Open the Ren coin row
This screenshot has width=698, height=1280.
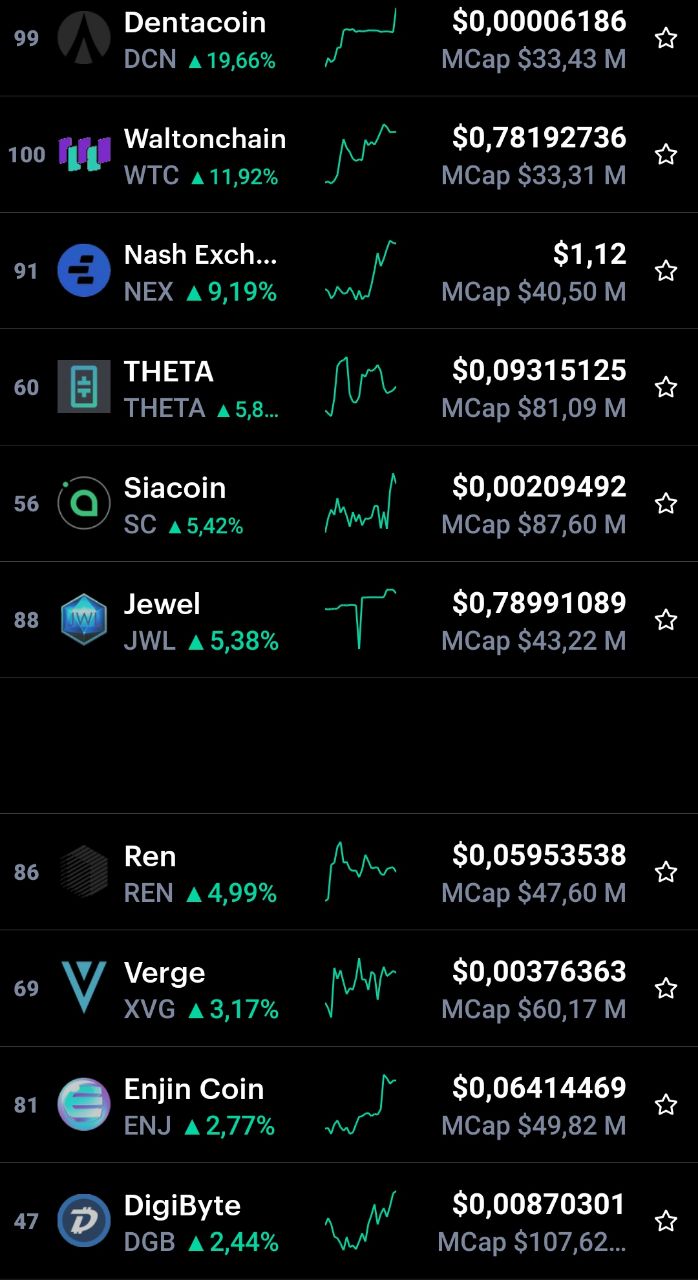[349, 872]
